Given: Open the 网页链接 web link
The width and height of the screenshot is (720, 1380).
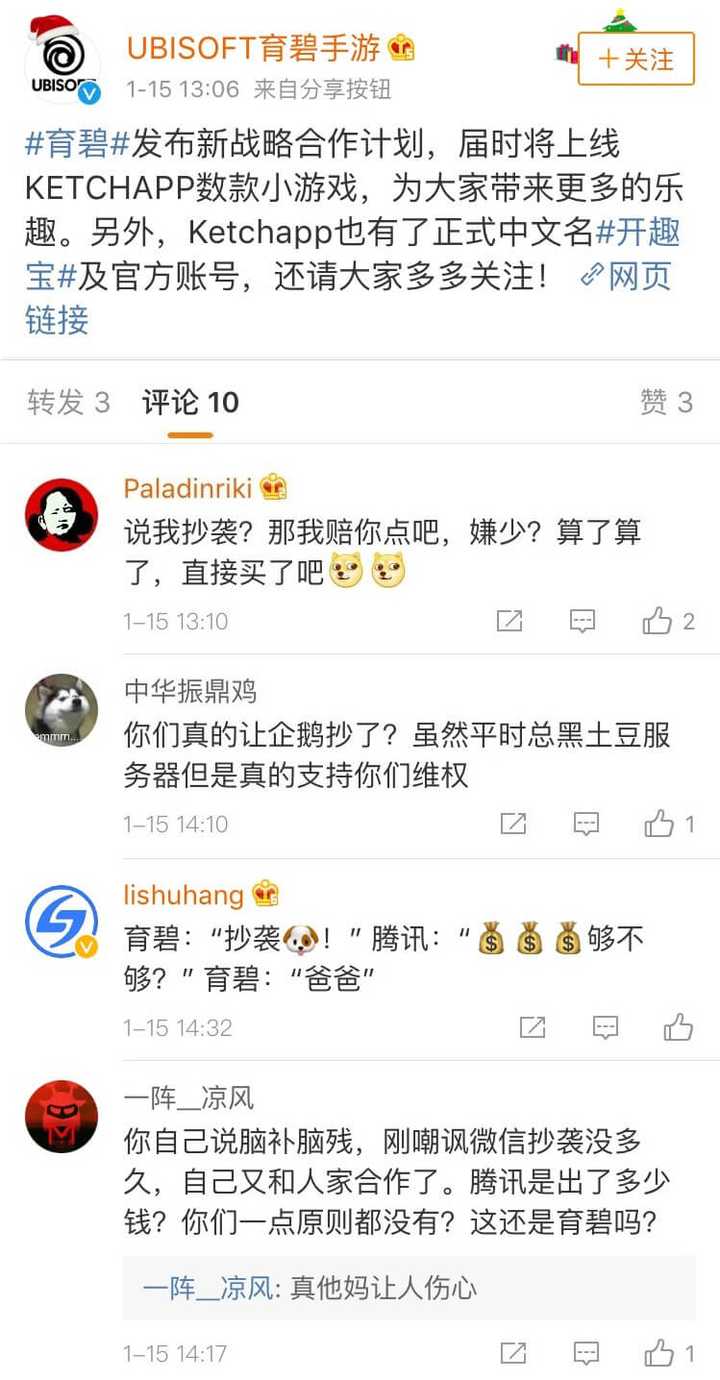Looking at the screenshot, I should pyautogui.click(x=627, y=277).
